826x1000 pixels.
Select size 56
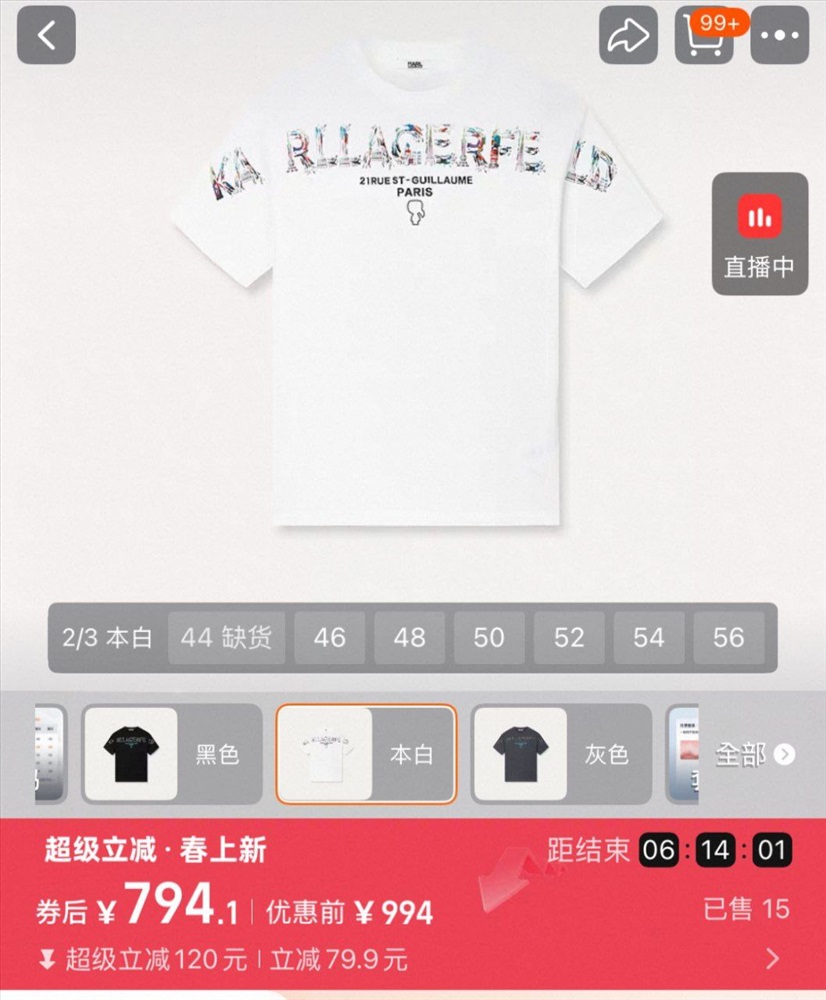coord(728,638)
